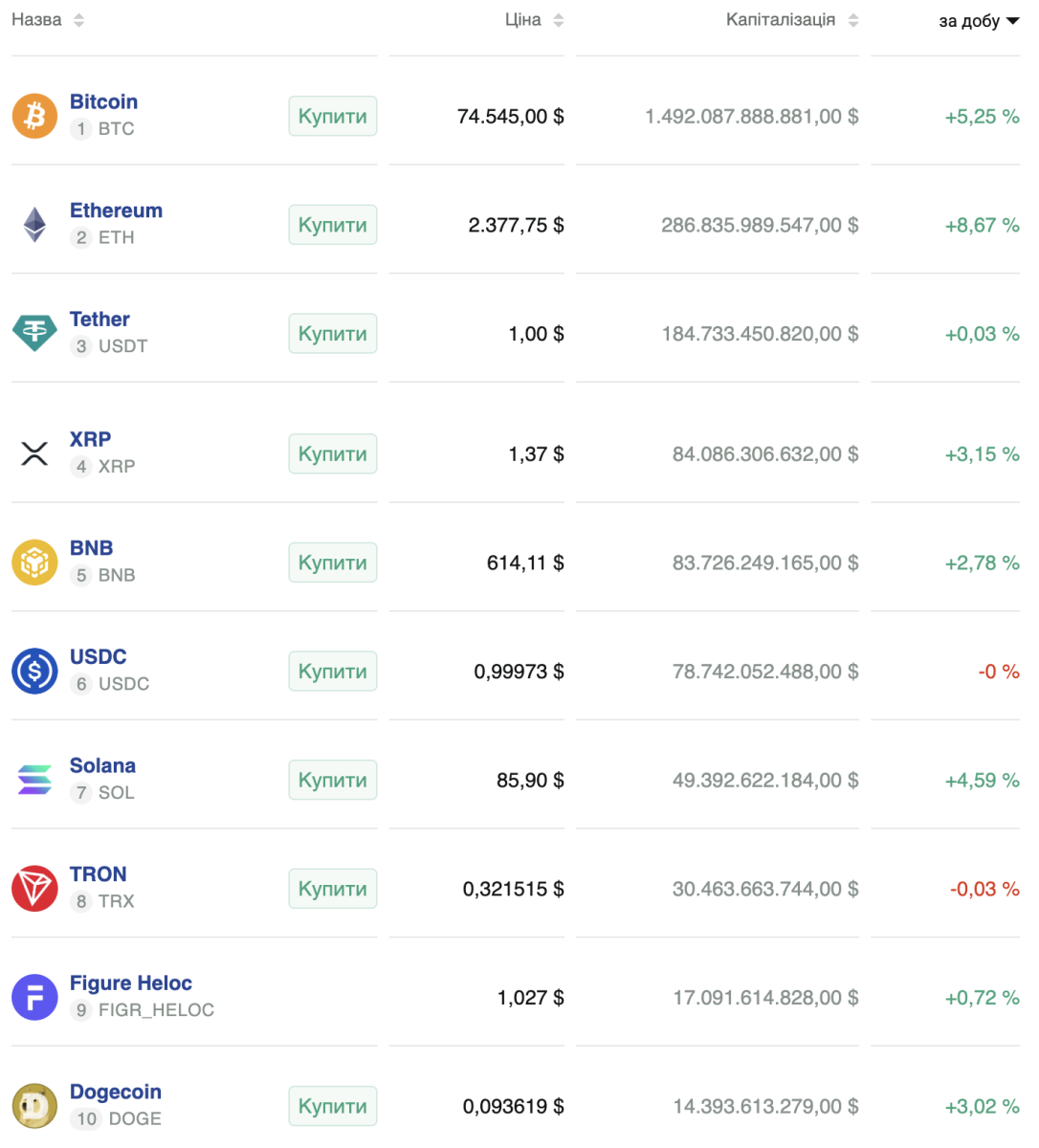Buy Ethereum with its Купити button
Image resolution: width=1039 pixels, height=1148 pixels.
(332, 226)
